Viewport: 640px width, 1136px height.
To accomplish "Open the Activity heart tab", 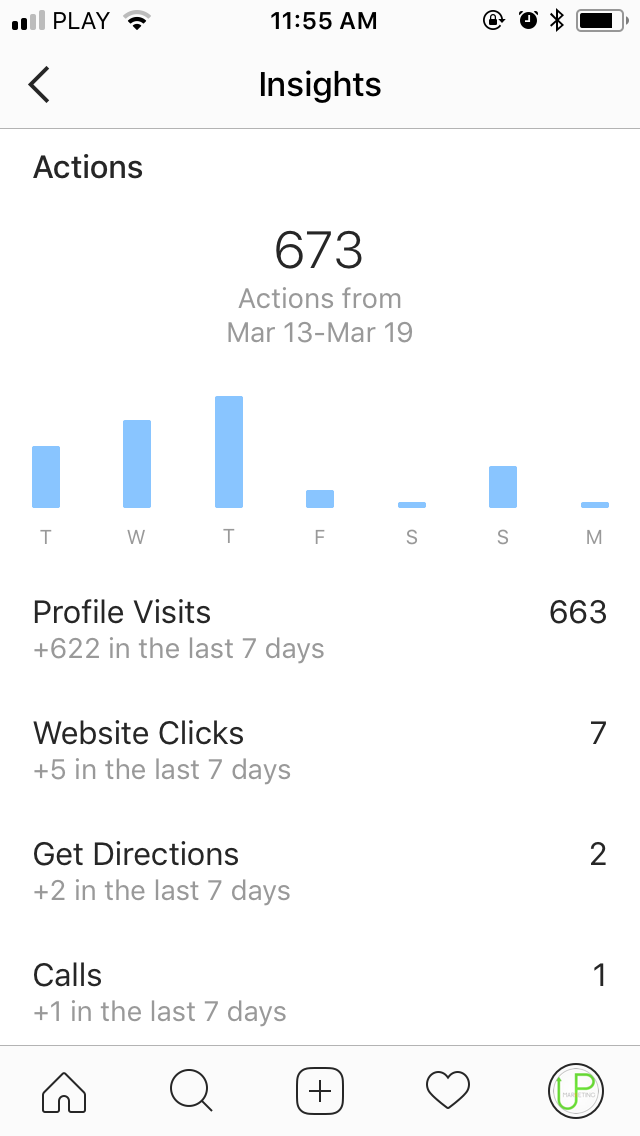I will point(448,1091).
